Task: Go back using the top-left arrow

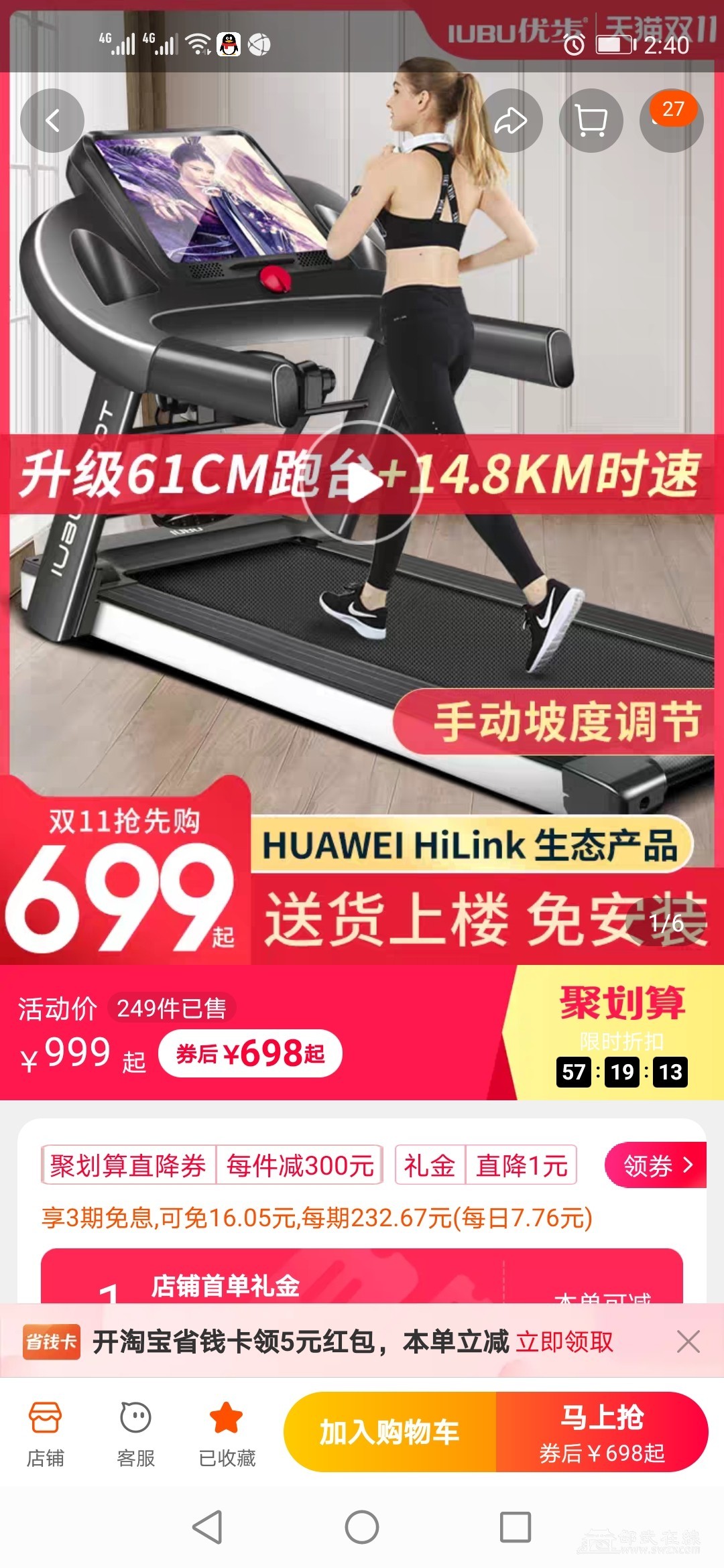Action: point(52,121)
